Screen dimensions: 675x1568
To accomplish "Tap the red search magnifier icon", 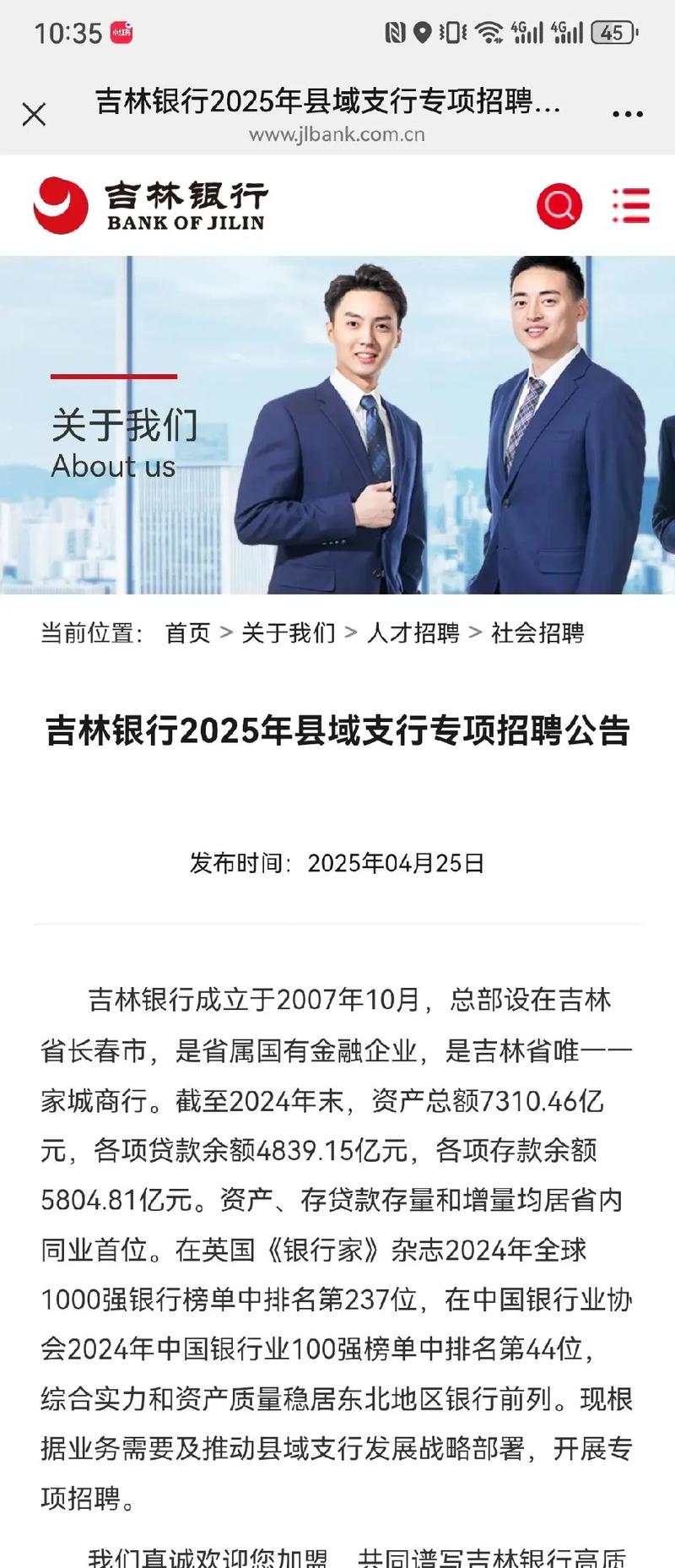I will 558,205.
